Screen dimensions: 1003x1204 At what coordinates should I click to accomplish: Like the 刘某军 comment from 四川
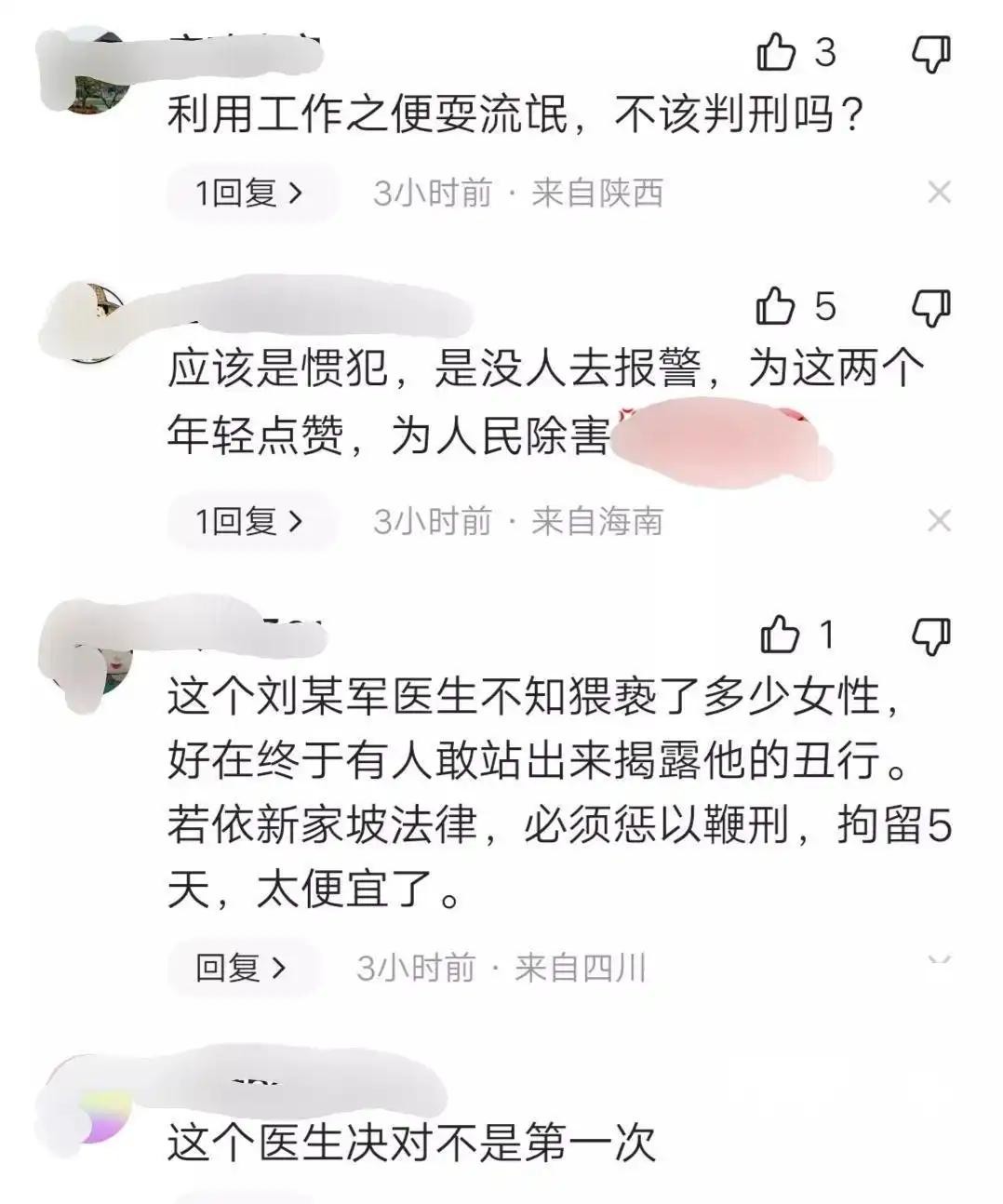tap(780, 635)
